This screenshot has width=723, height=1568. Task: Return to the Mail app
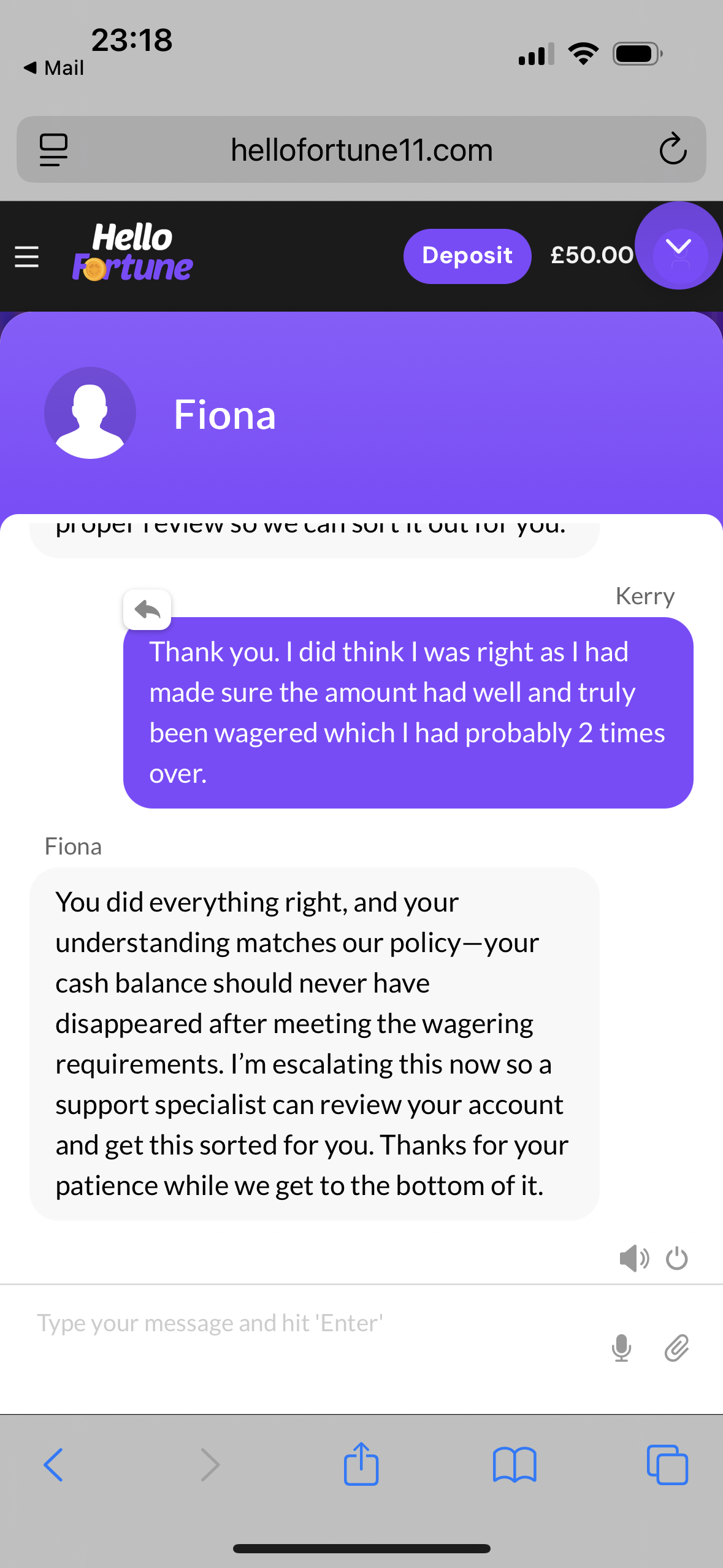point(54,67)
